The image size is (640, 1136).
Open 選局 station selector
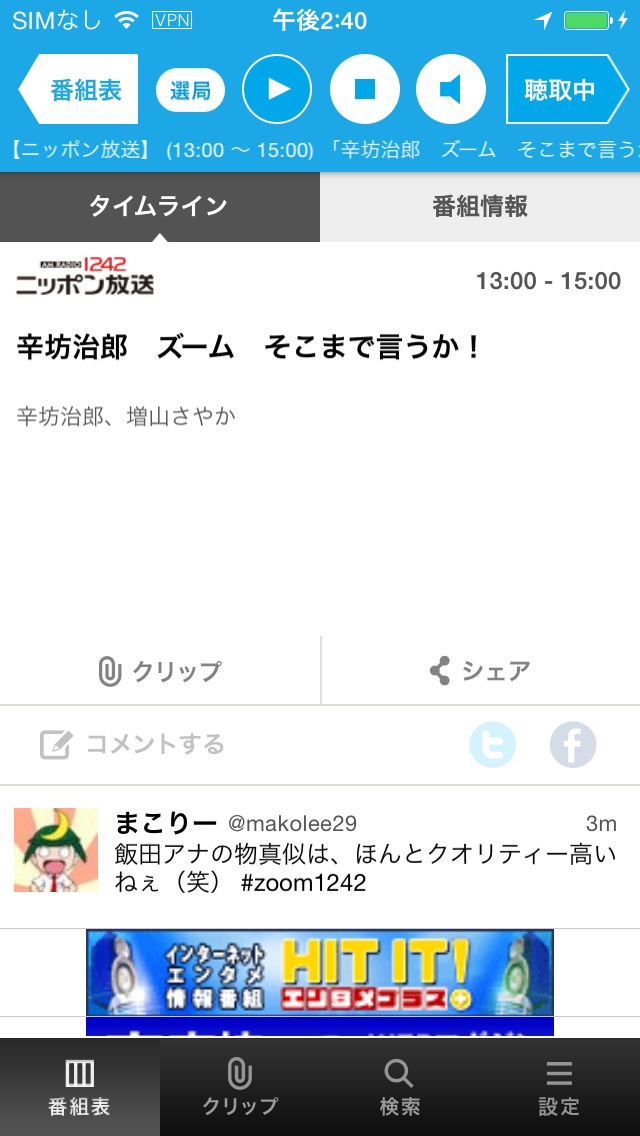[x=190, y=91]
